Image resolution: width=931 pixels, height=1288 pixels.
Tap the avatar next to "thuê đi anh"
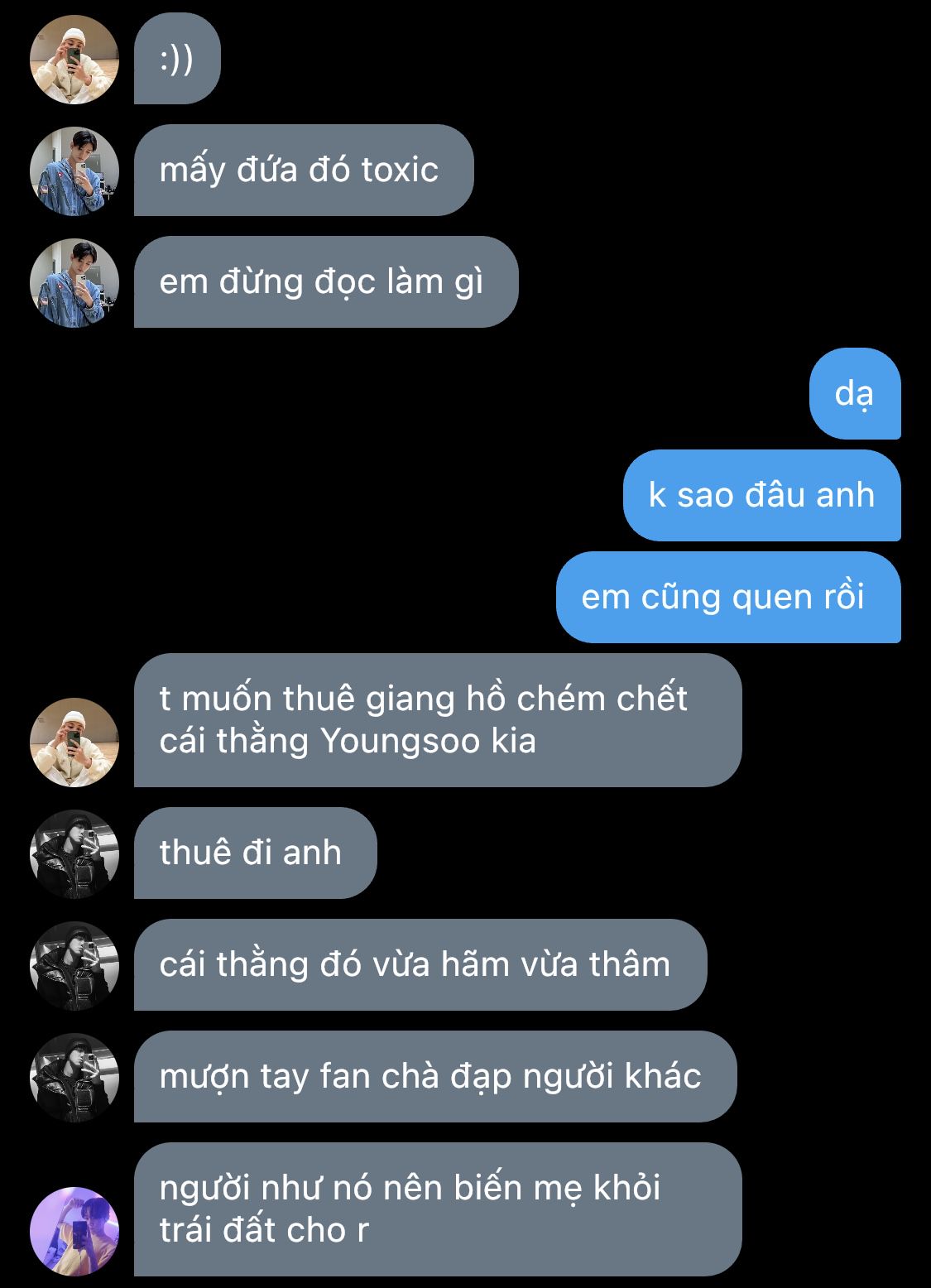[74, 853]
